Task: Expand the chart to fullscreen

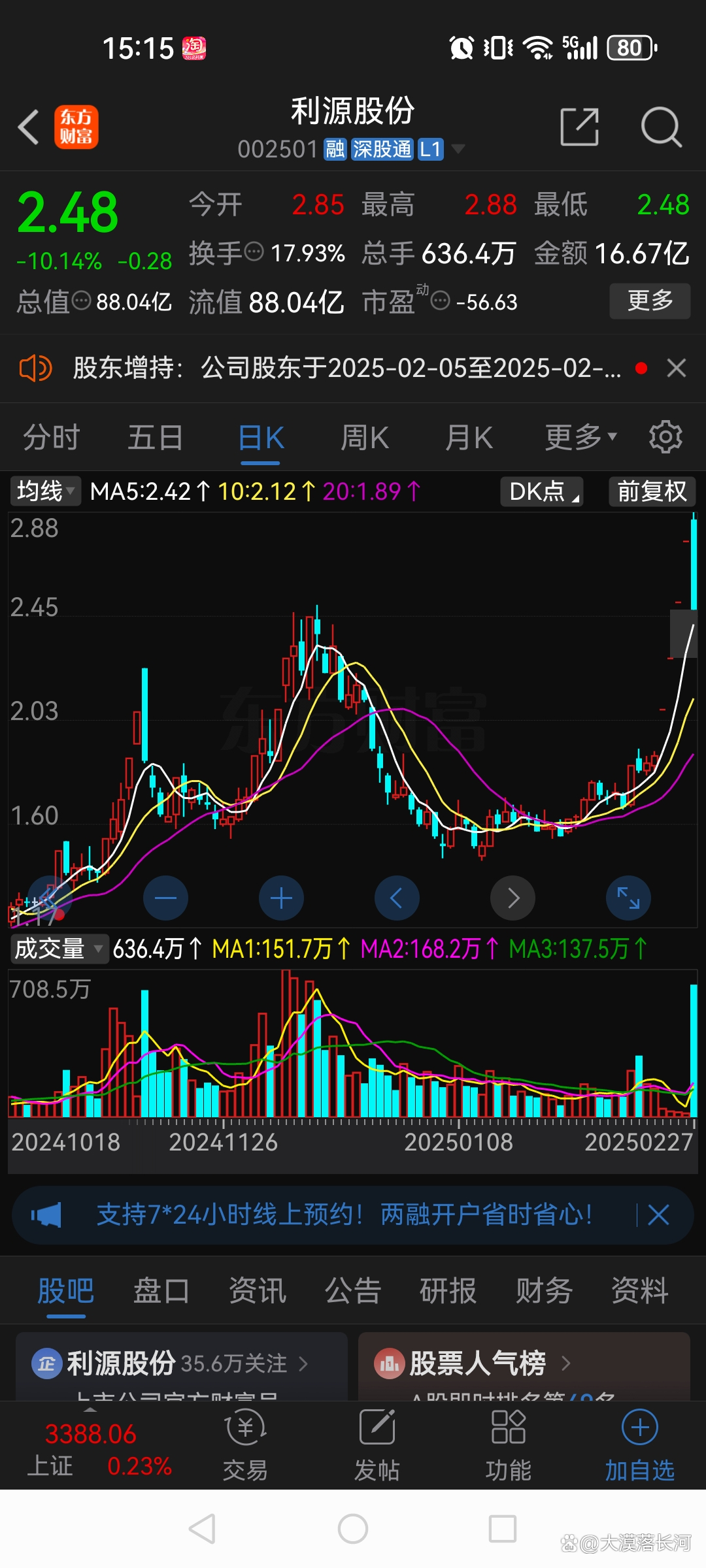Action: click(628, 898)
